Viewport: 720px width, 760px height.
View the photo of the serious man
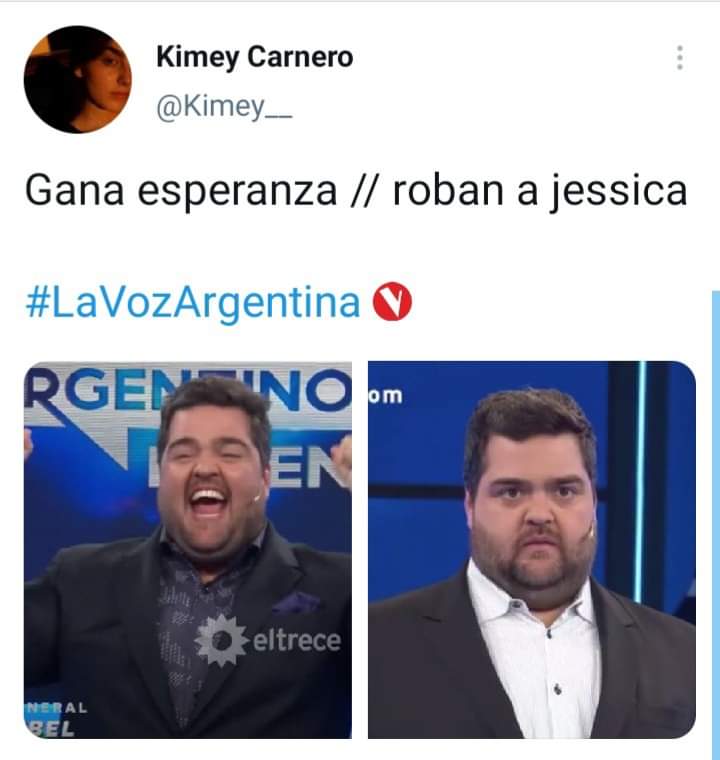[x=531, y=549]
